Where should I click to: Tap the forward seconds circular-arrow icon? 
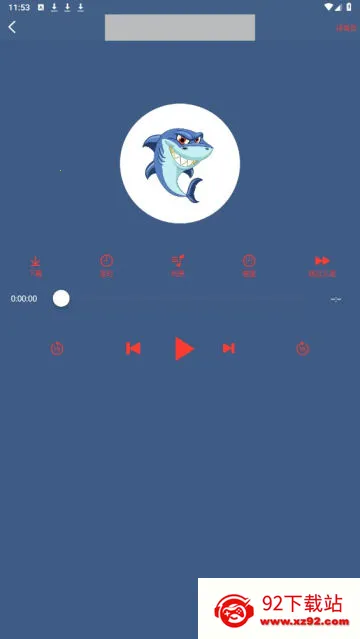303,348
